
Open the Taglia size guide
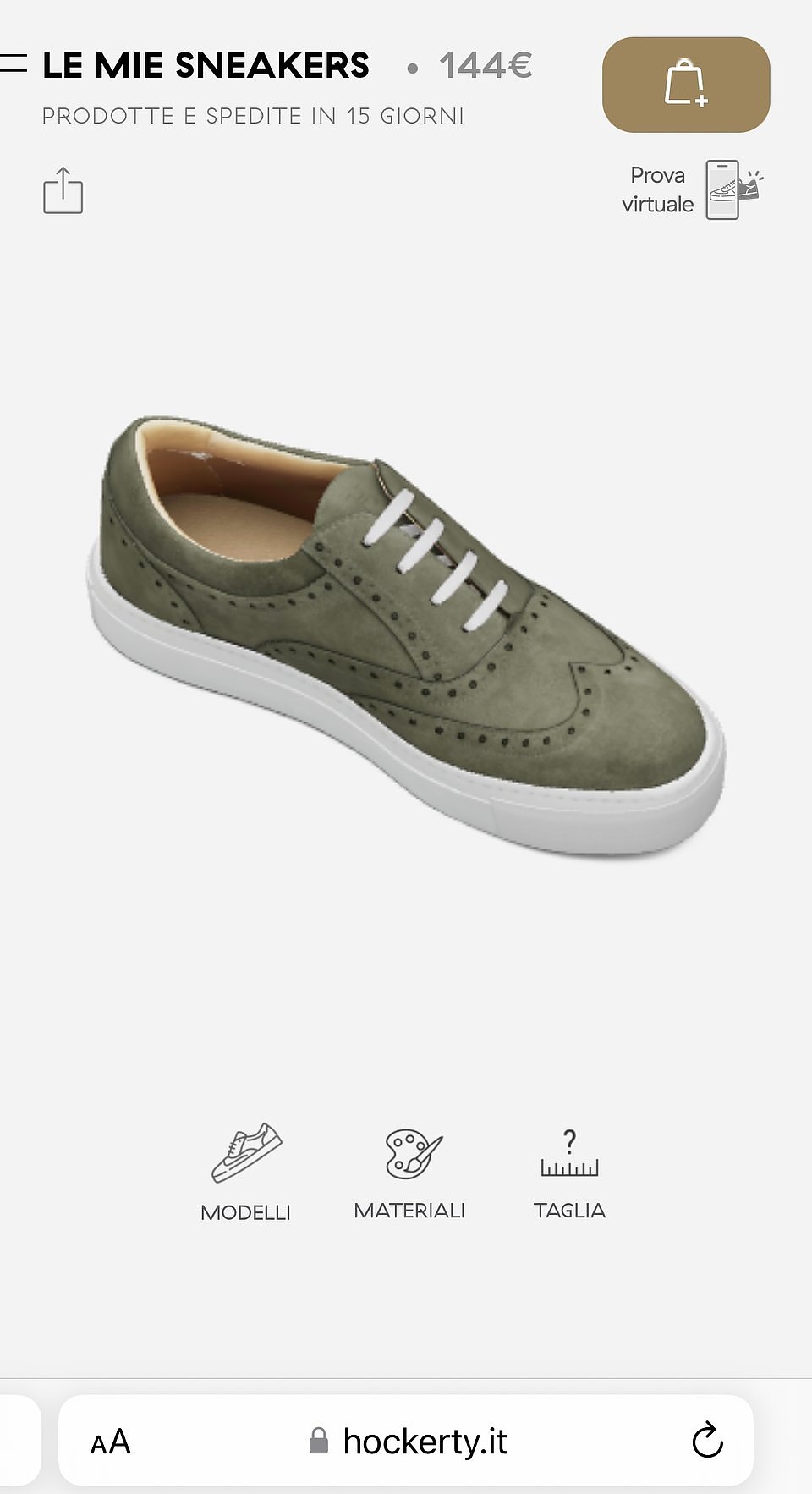569,1172
